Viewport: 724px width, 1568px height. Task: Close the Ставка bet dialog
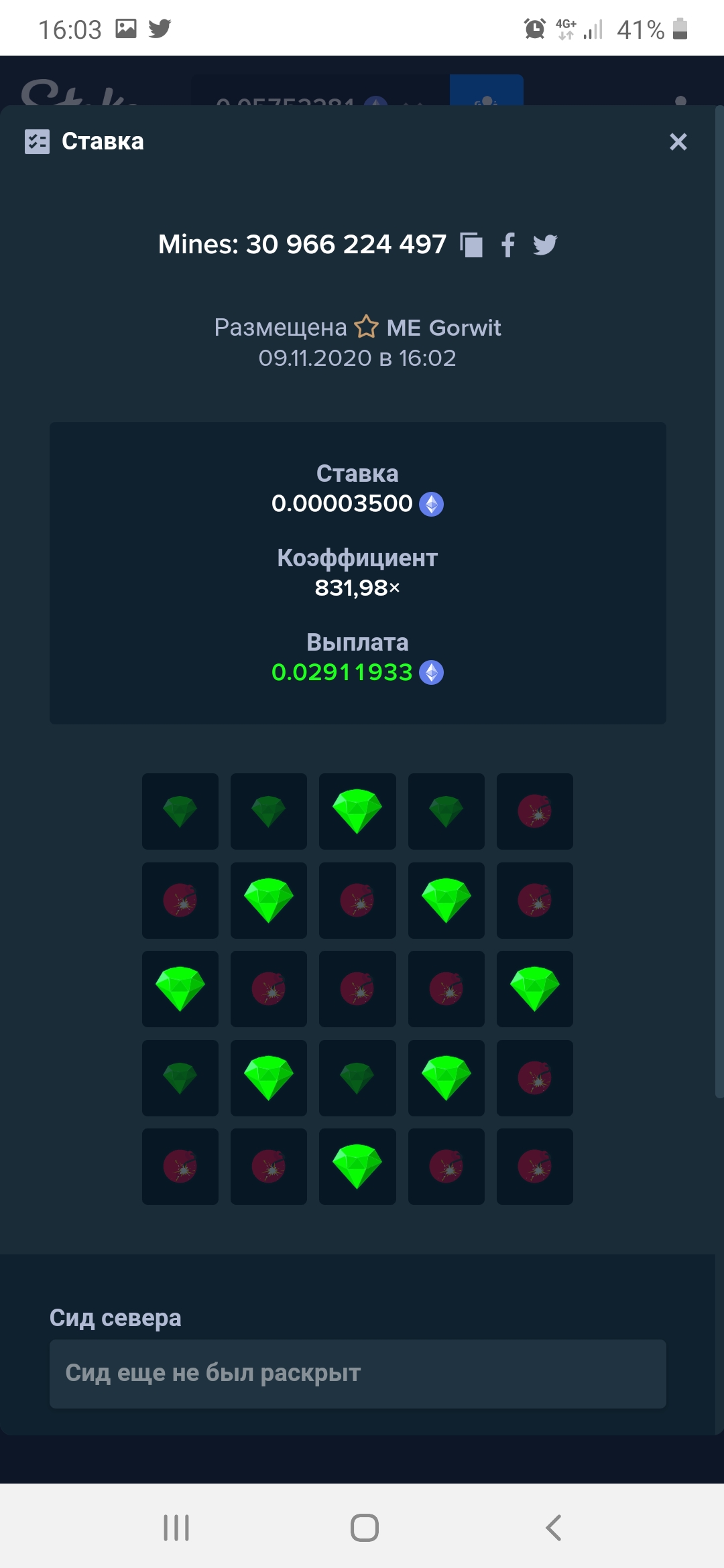pyautogui.click(x=678, y=141)
